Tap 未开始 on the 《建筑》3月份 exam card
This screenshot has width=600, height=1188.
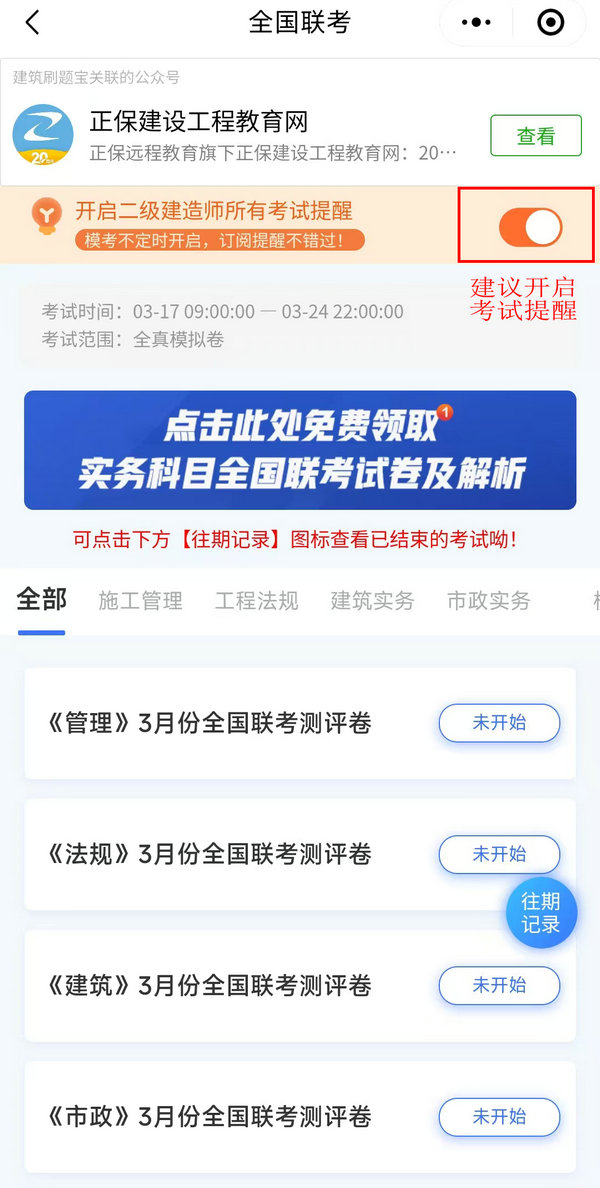pyautogui.click(x=499, y=985)
